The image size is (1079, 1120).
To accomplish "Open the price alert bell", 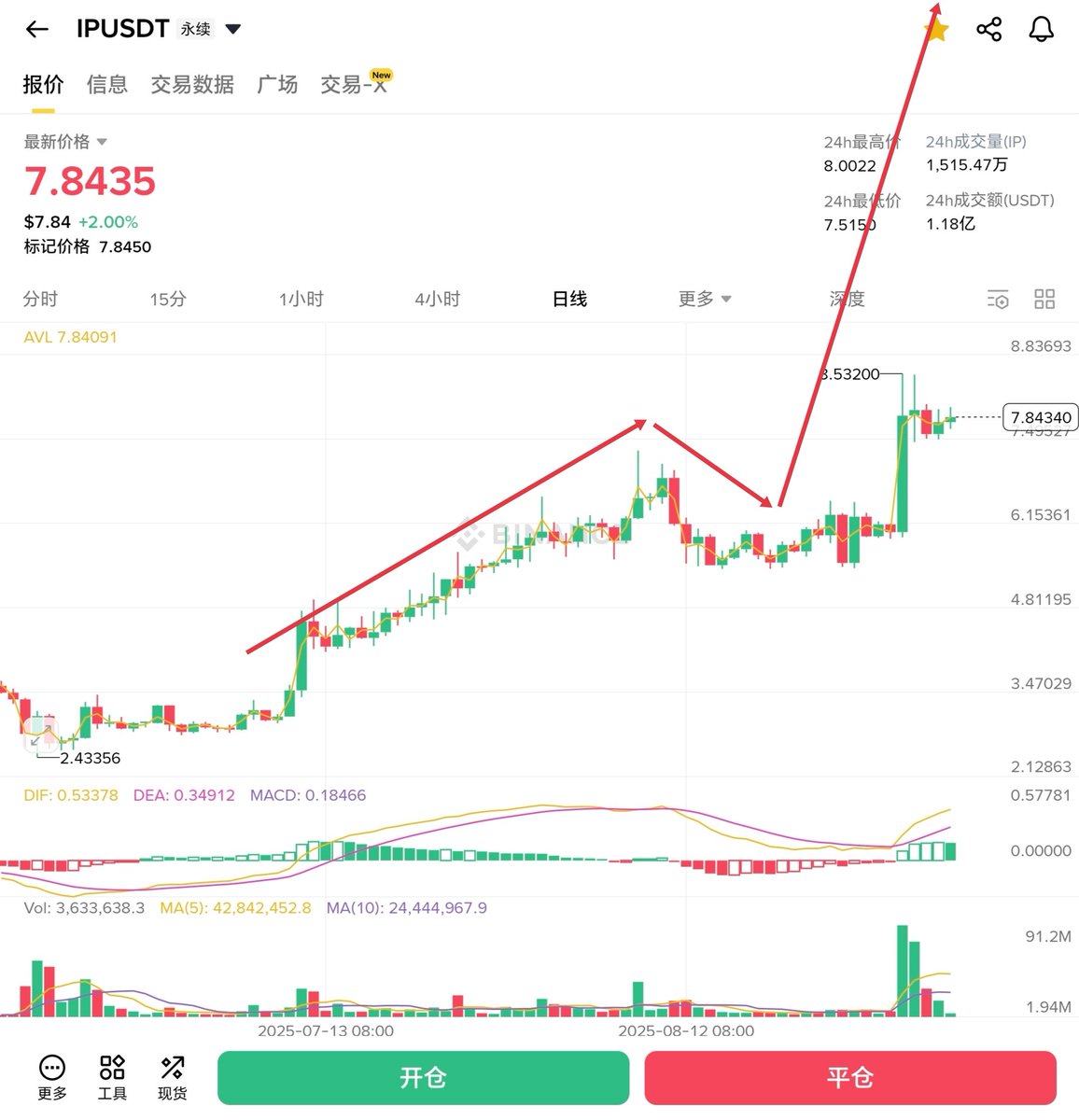I will pyautogui.click(x=1041, y=29).
